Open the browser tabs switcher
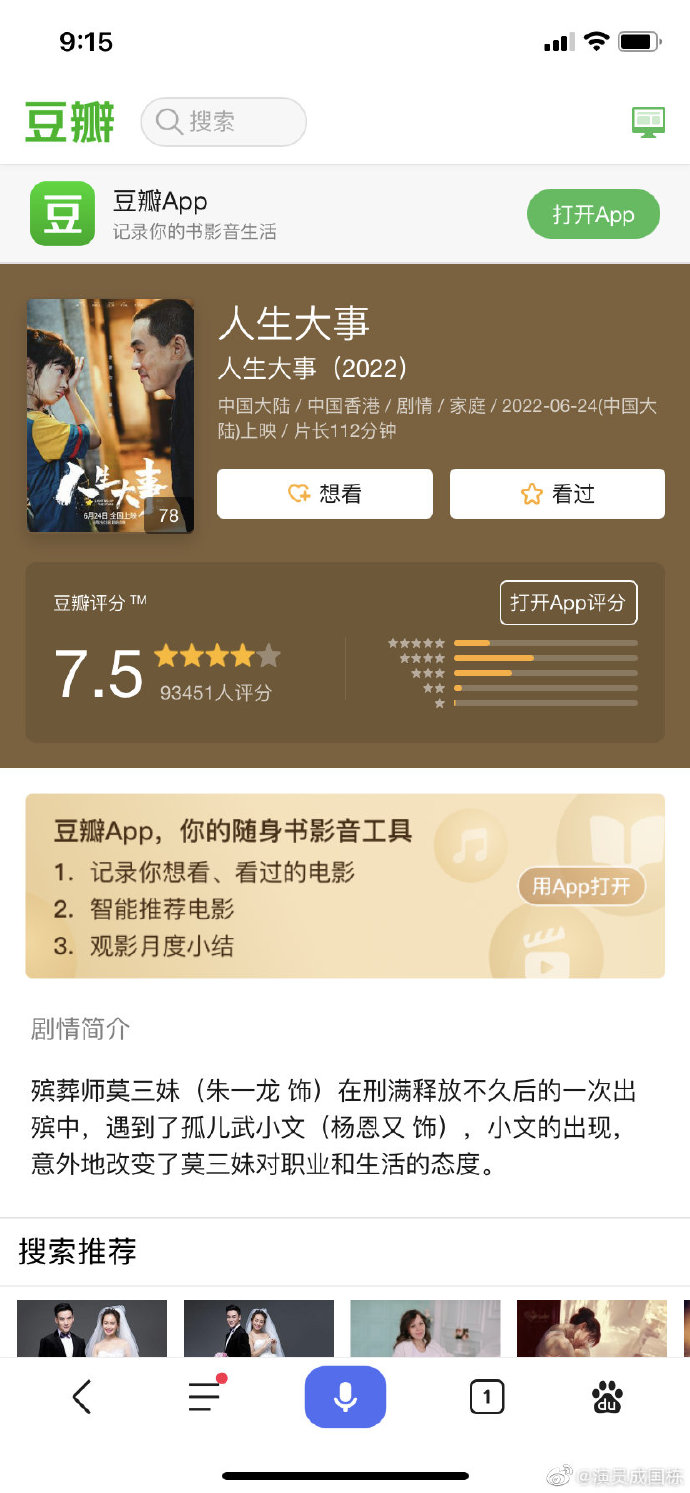This screenshot has width=690, height=1493. 487,1396
